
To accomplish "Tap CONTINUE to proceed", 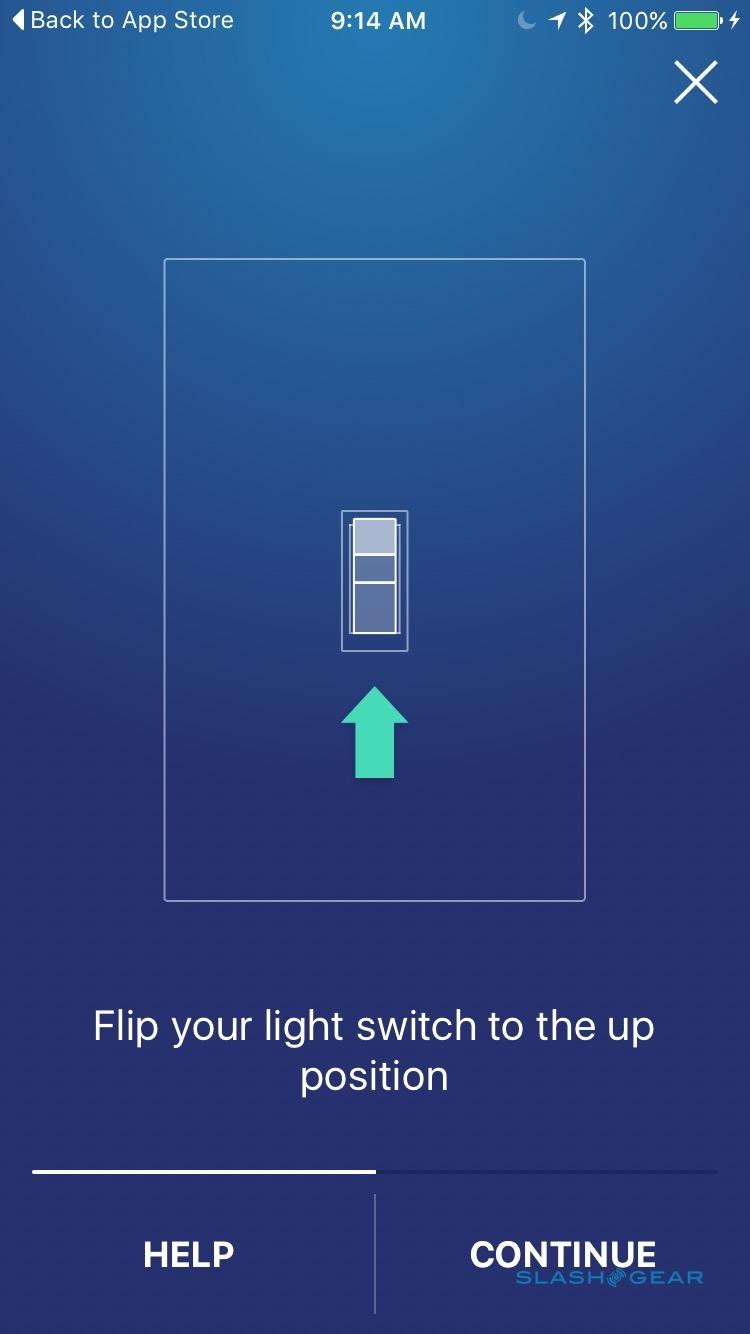I will click(563, 1254).
